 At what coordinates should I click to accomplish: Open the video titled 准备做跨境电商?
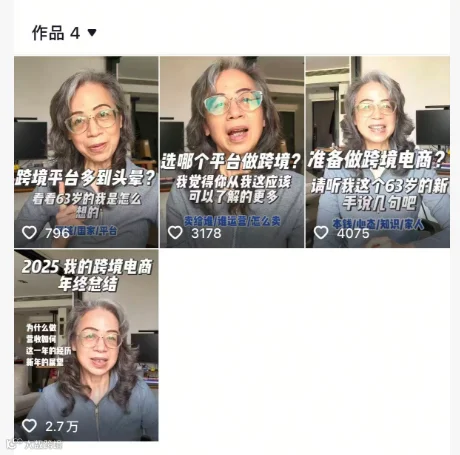378,152
